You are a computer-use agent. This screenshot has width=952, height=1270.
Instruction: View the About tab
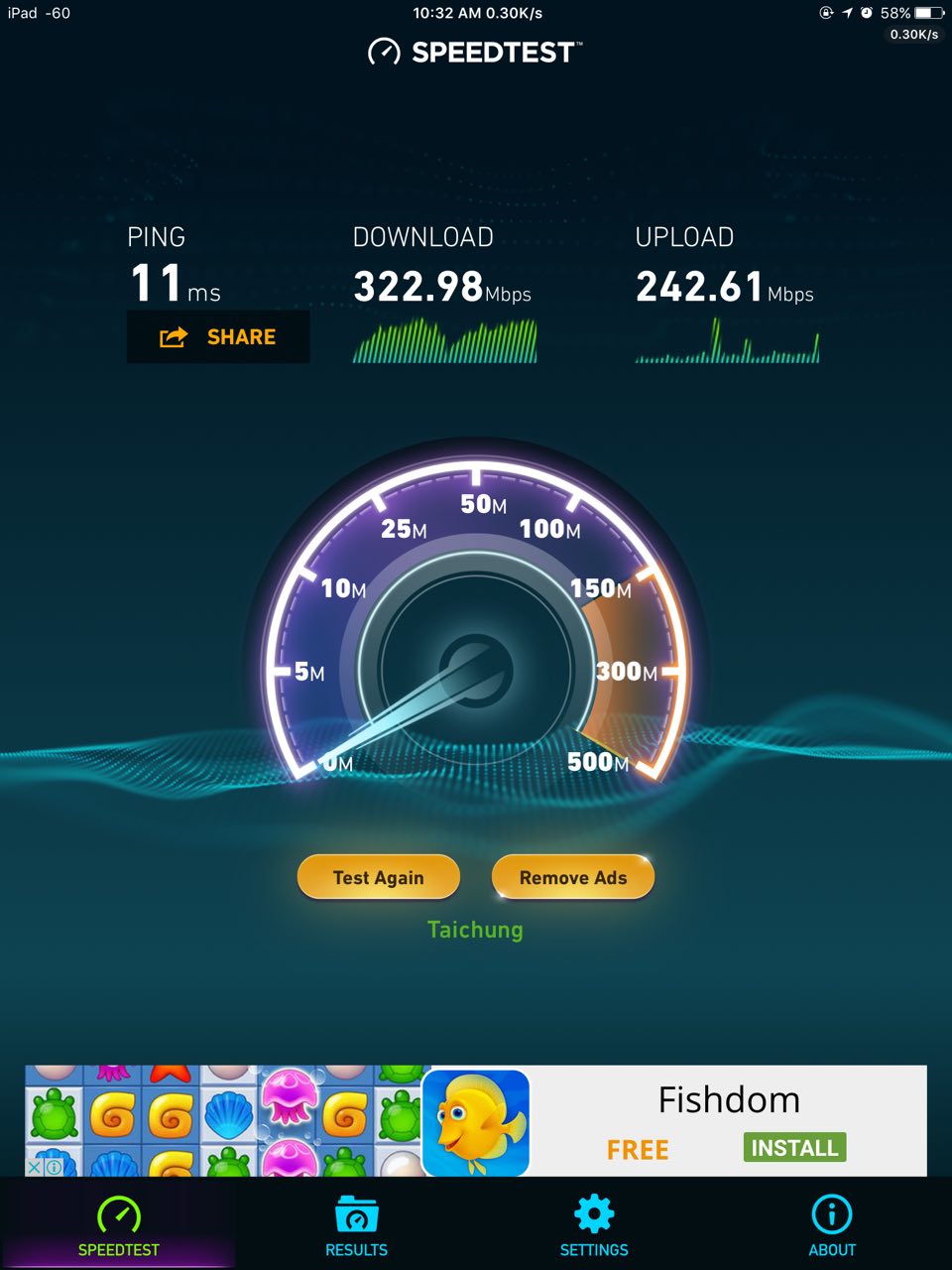tap(832, 1226)
